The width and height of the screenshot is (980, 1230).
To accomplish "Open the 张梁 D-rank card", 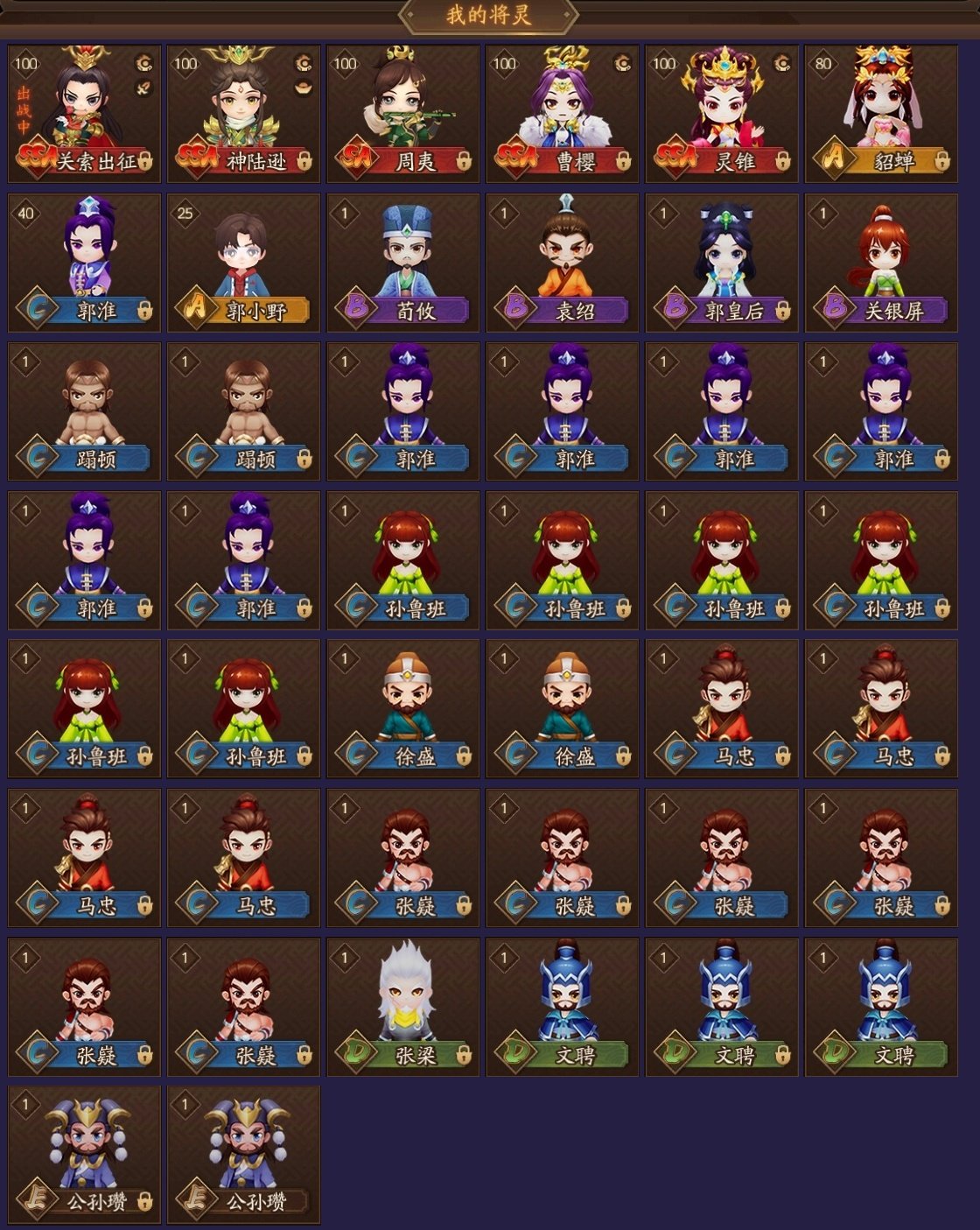I will tap(403, 1007).
